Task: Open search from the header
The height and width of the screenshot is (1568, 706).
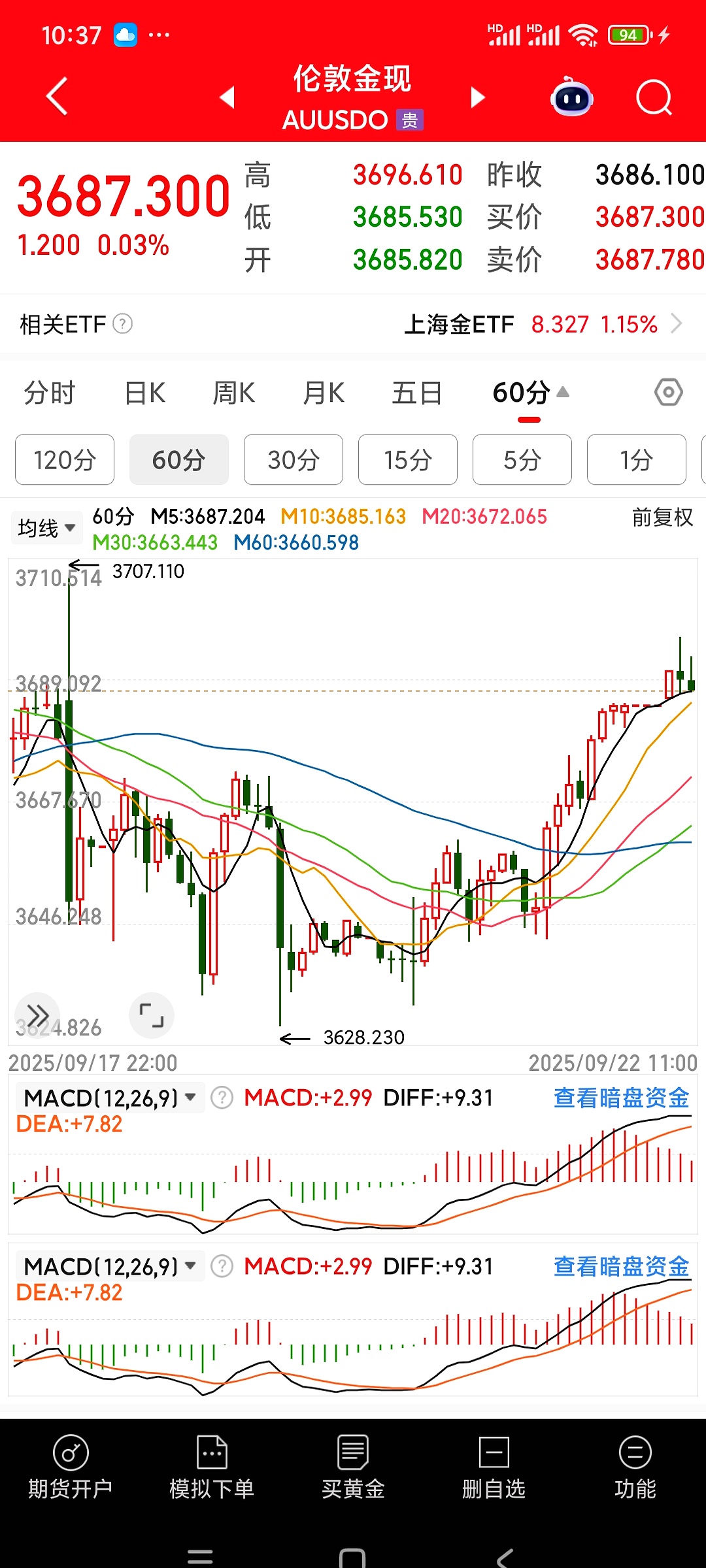Action: click(654, 98)
